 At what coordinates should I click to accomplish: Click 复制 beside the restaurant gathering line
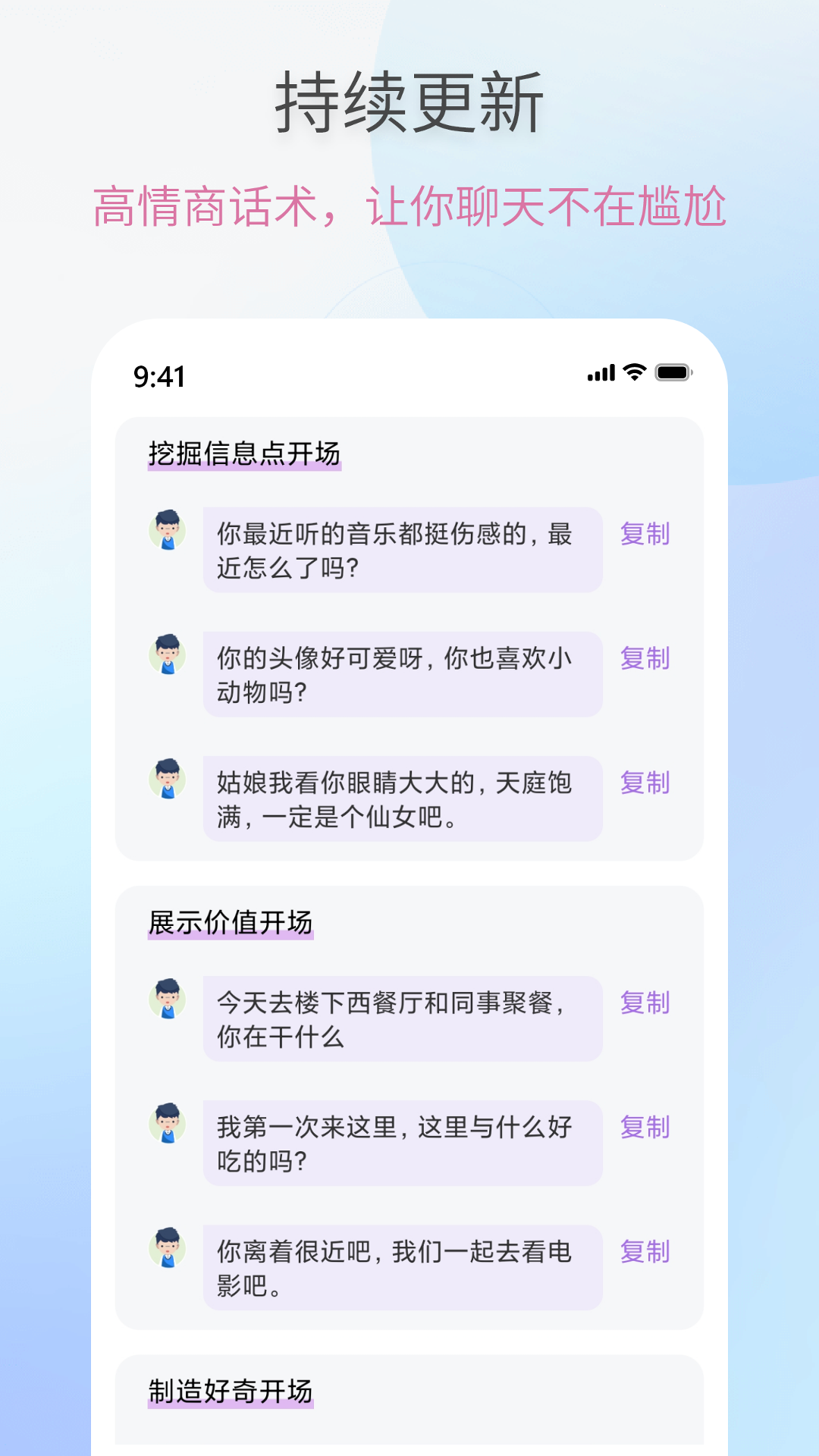645,1003
